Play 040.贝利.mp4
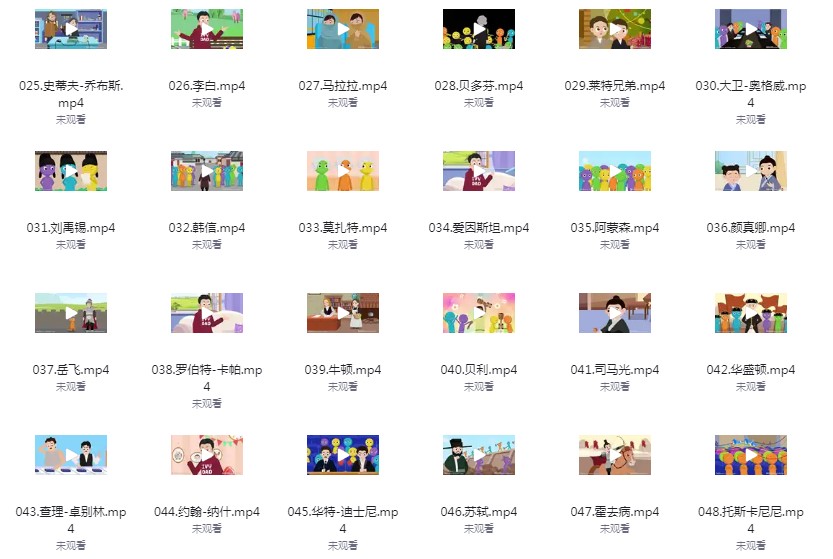This screenshot has width=833, height=559. pos(479,313)
